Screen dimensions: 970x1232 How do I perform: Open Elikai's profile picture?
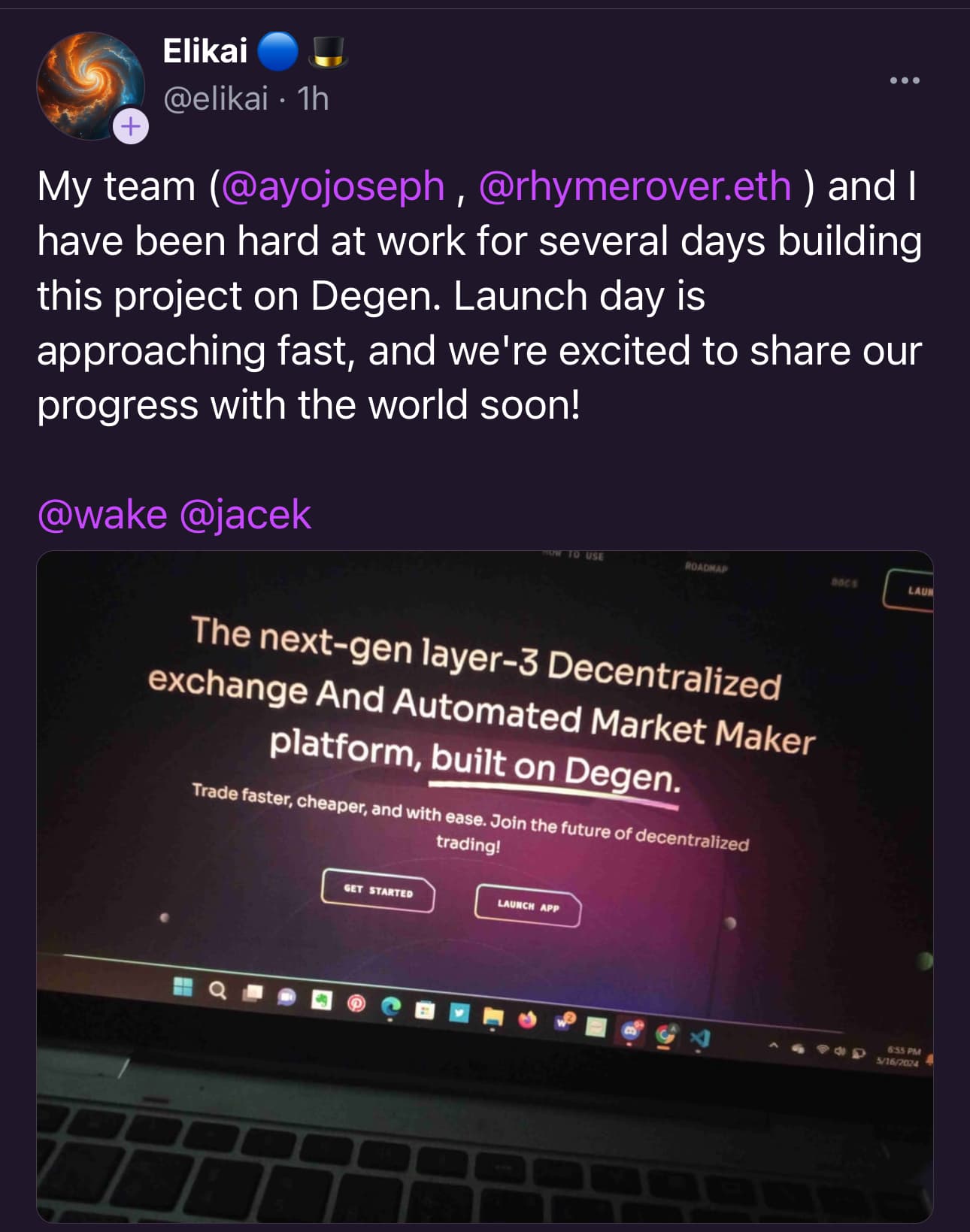pos(89,85)
